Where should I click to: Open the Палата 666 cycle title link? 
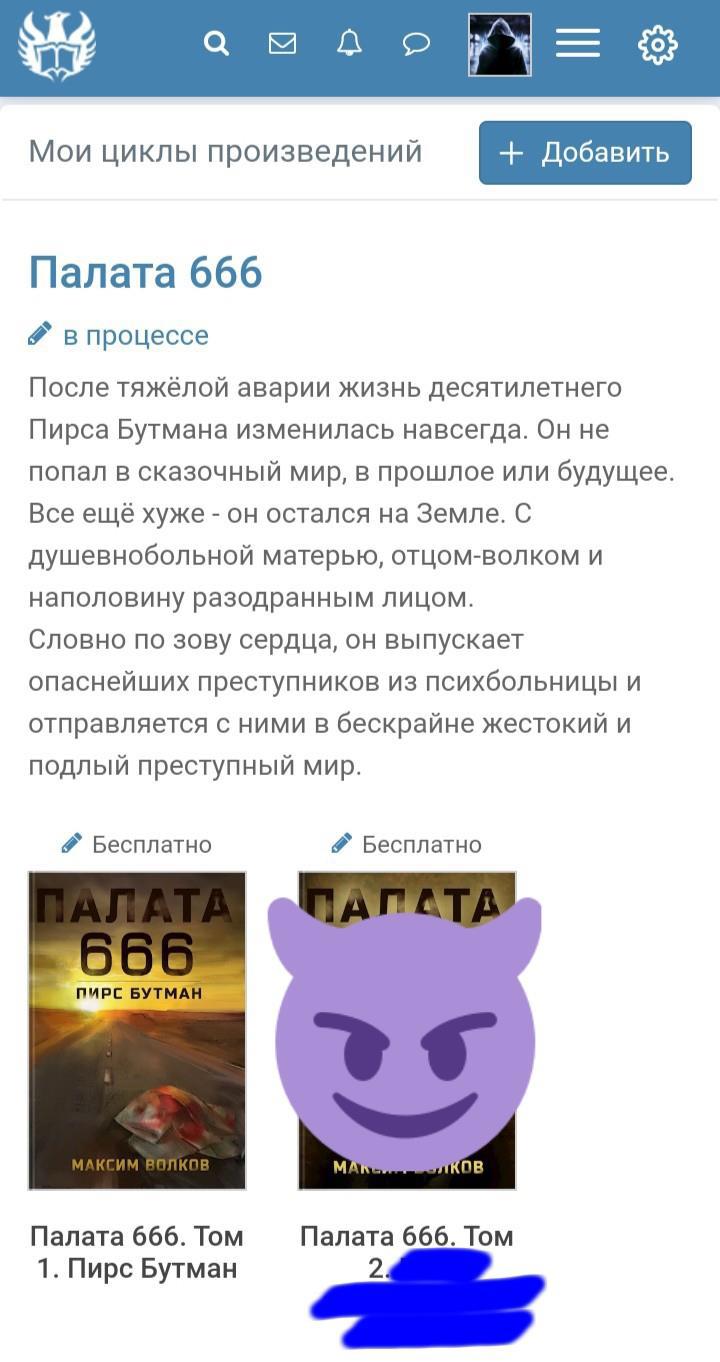(146, 273)
